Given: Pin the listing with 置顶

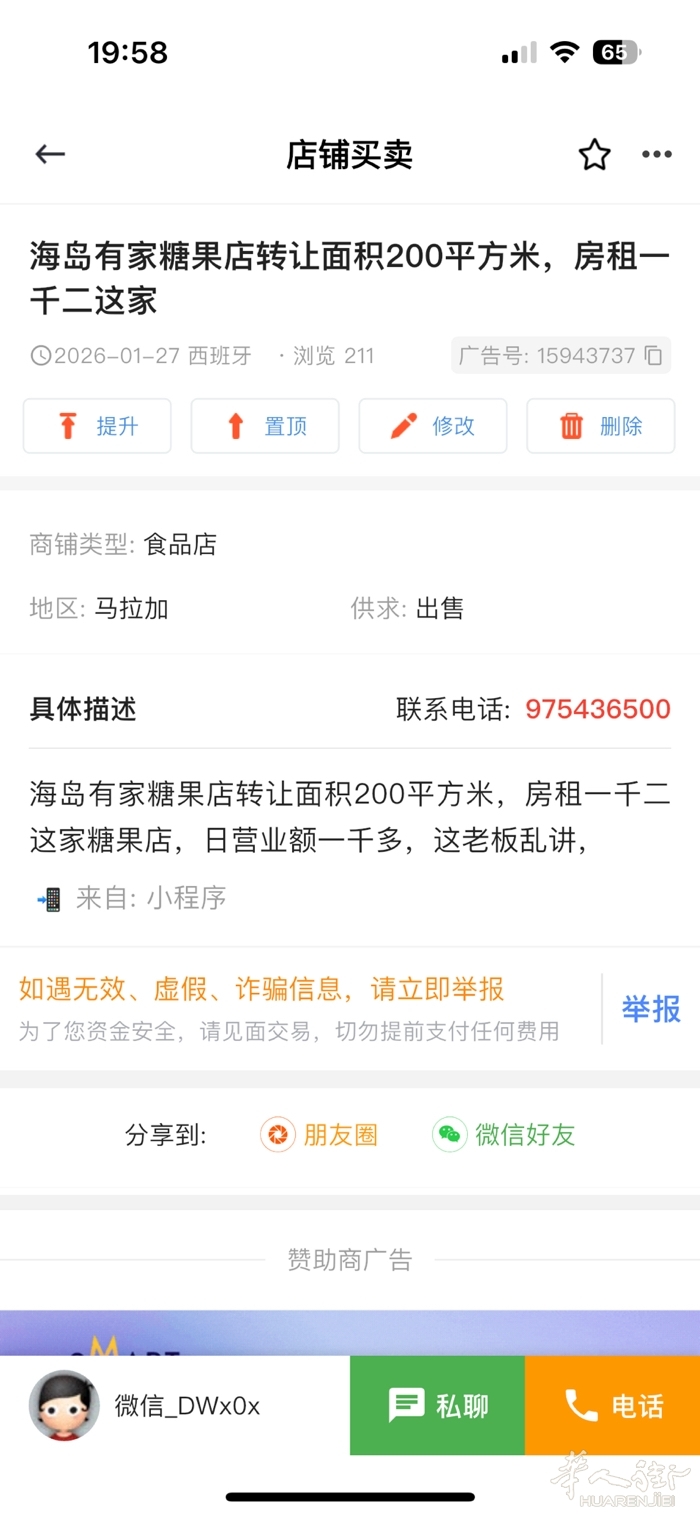Looking at the screenshot, I should (265, 426).
